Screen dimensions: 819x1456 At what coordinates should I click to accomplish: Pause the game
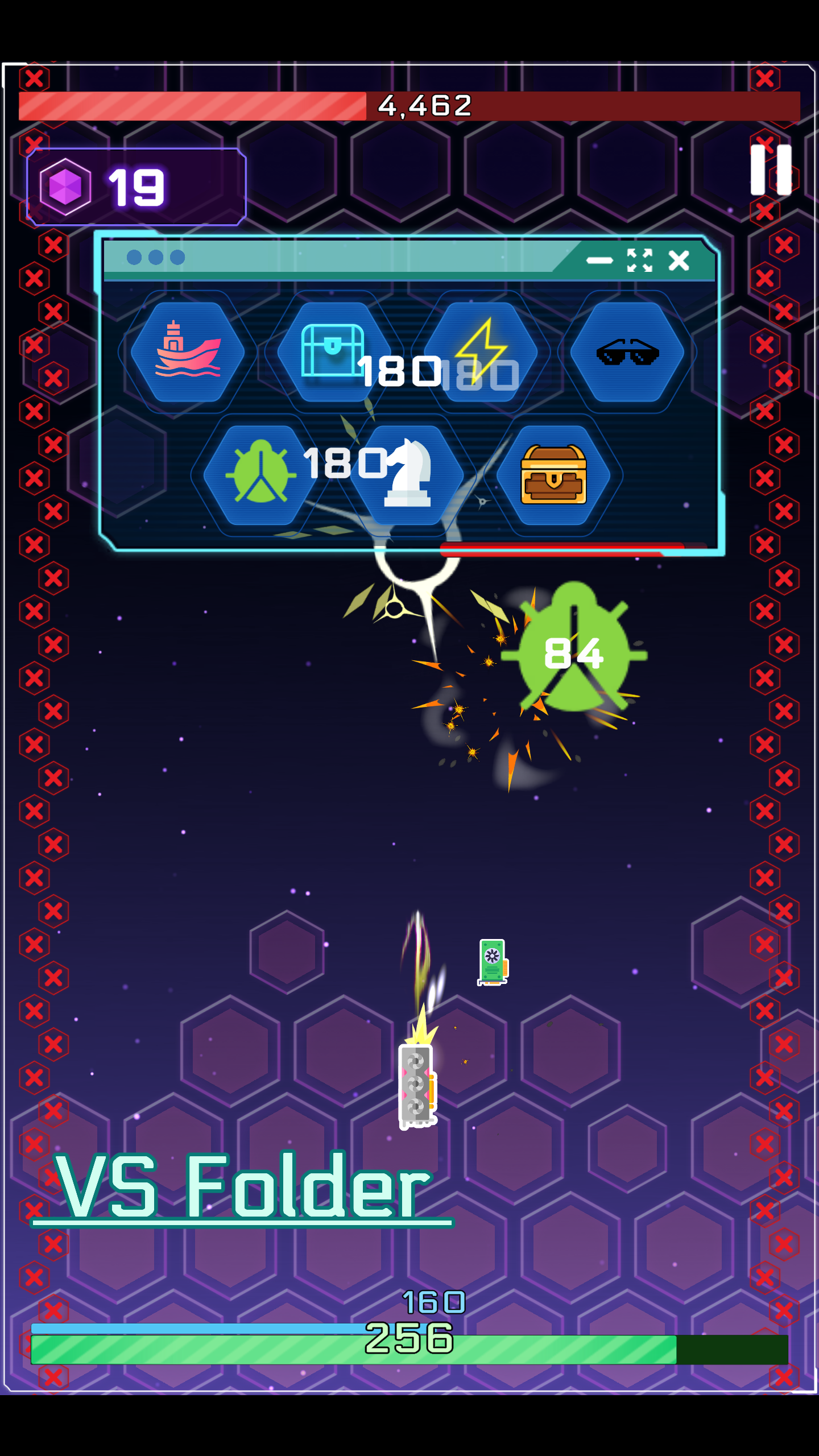pyautogui.click(x=771, y=170)
